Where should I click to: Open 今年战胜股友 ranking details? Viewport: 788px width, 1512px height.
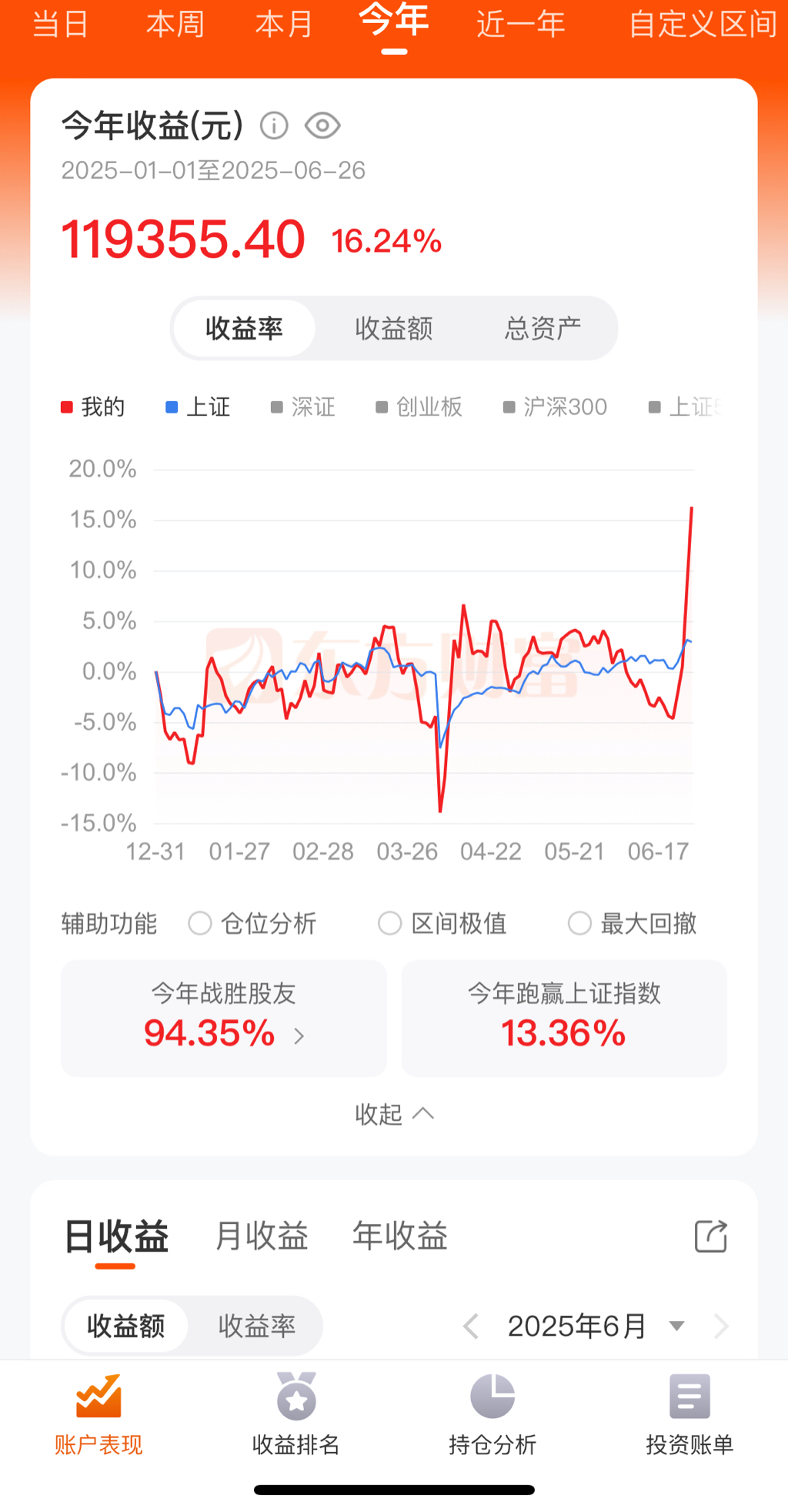click(x=223, y=1018)
